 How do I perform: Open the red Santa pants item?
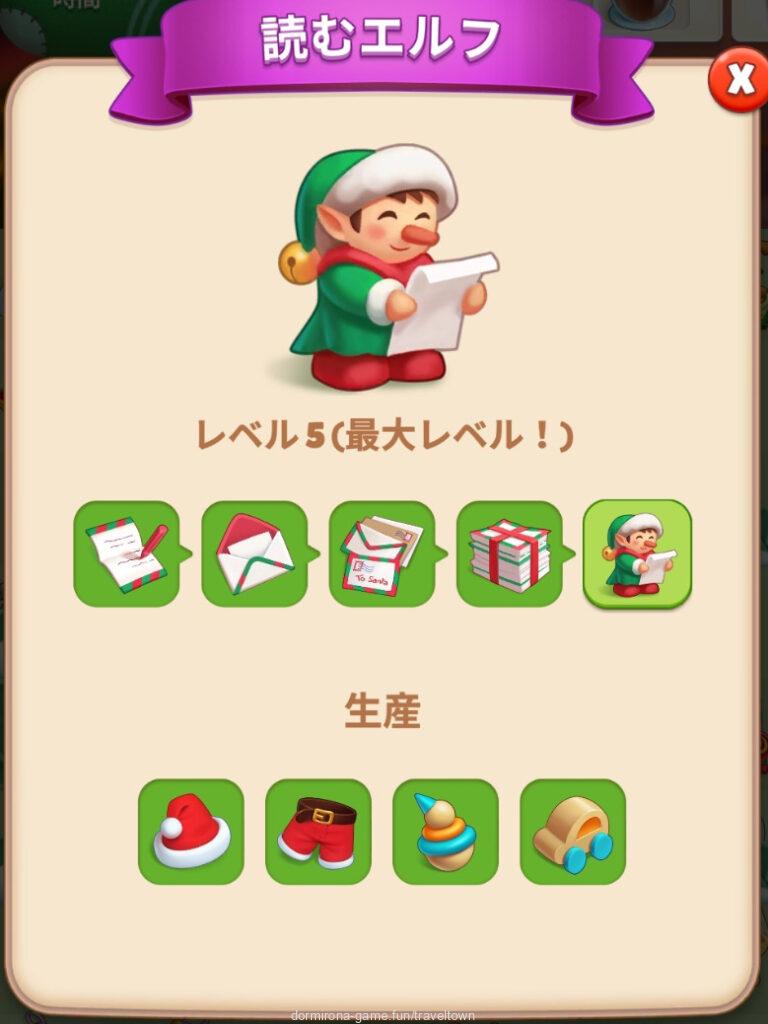318,832
